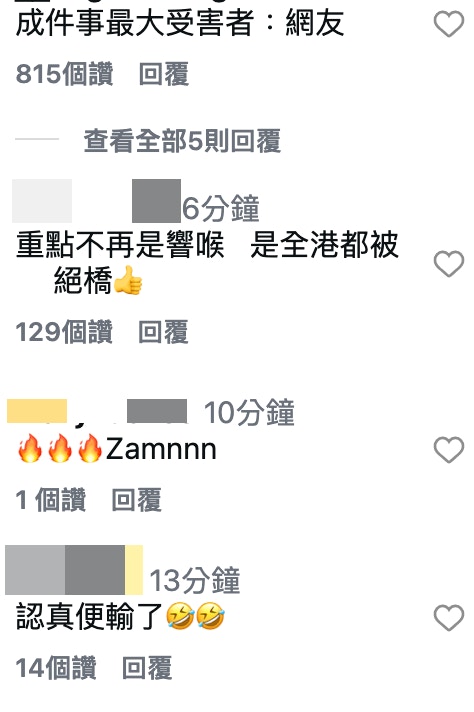Reply to the comment with 129個讚
Screen dimensions: 474x712
tap(163, 332)
